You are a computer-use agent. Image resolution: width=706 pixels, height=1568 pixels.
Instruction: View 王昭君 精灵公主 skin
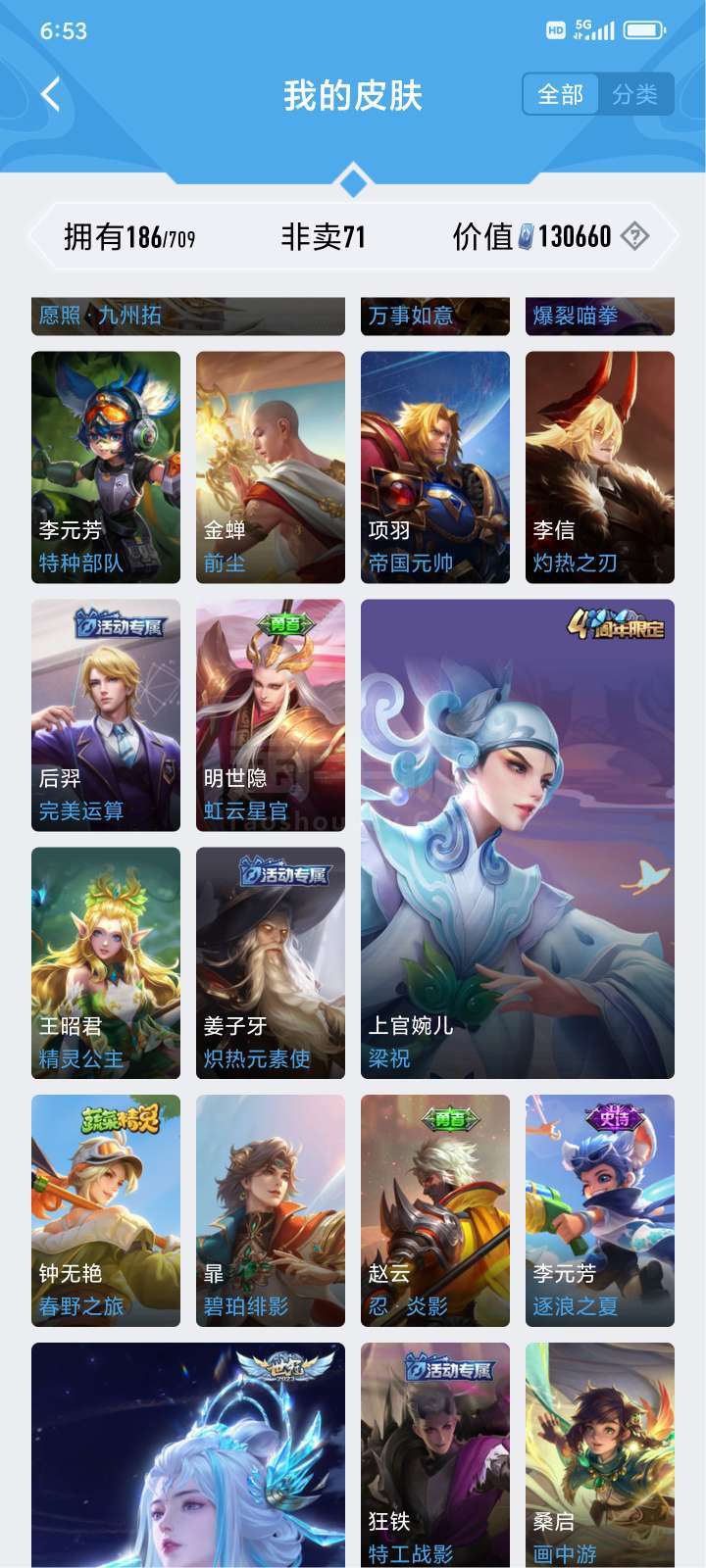[106, 963]
